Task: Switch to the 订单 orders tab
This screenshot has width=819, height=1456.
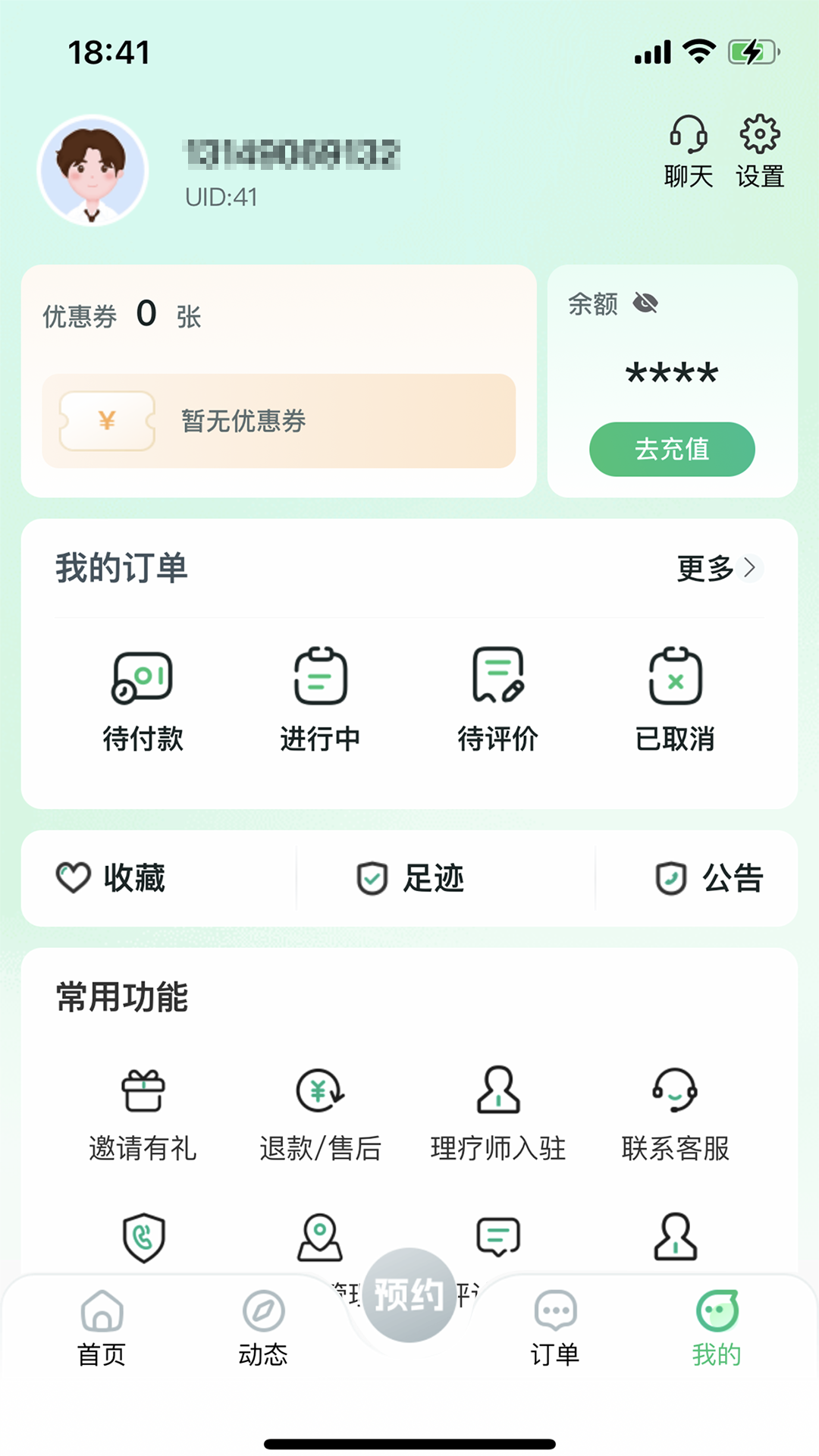Action: pyautogui.click(x=557, y=1327)
